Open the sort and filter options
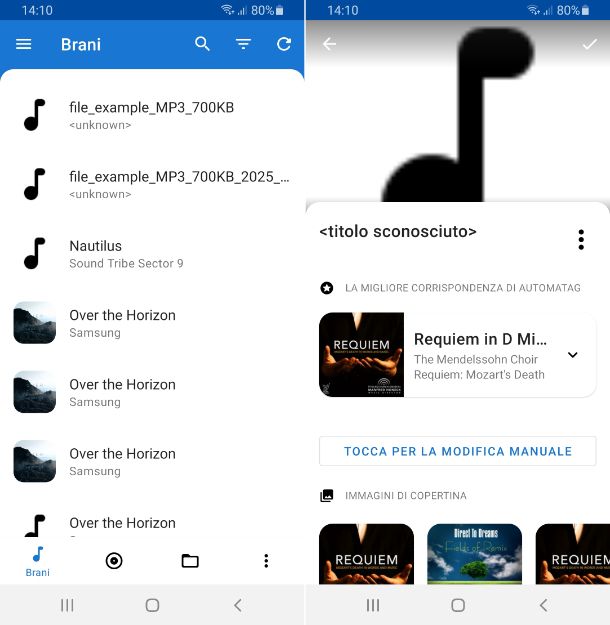610x625 pixels. (243, 44)
